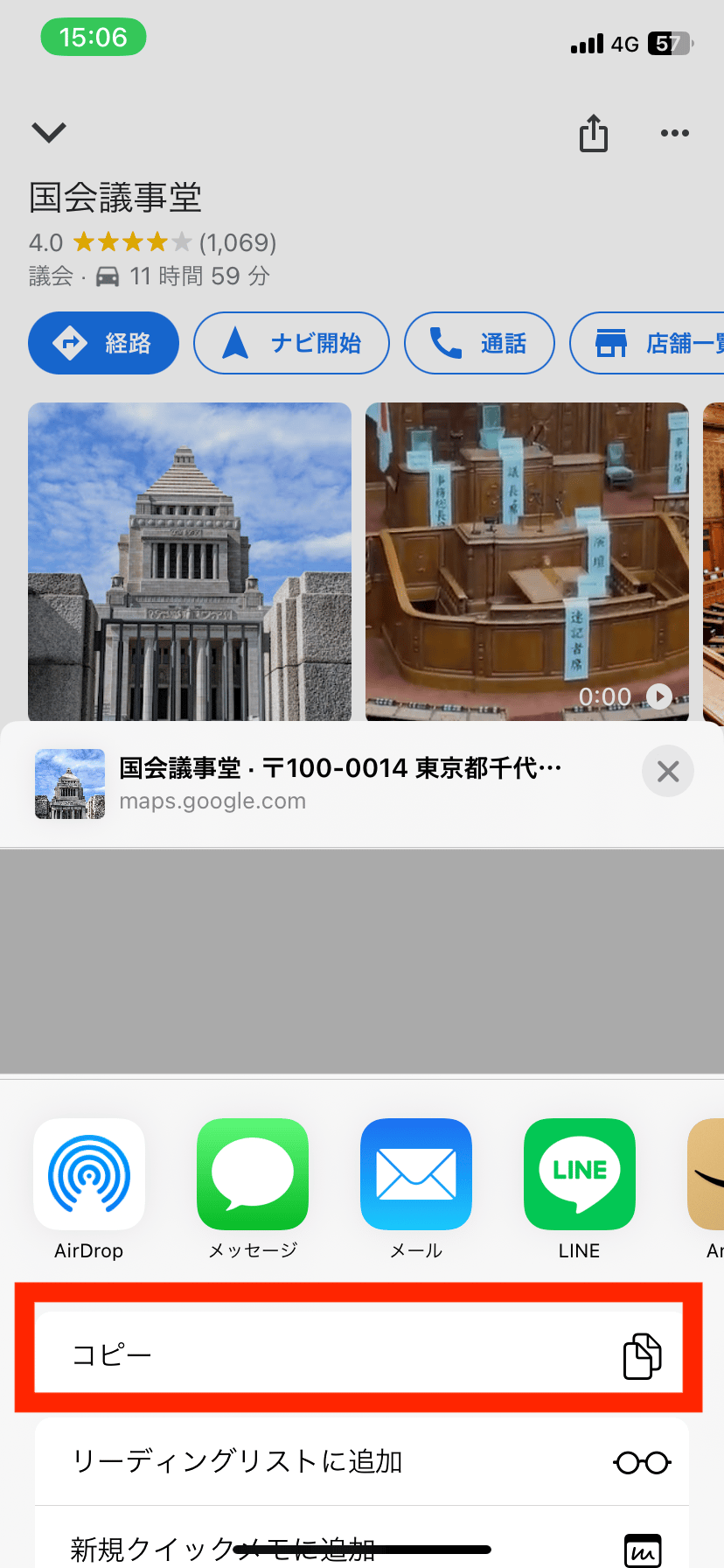Open the building exterior photo
724x1568 pixels.
(190, 562)
